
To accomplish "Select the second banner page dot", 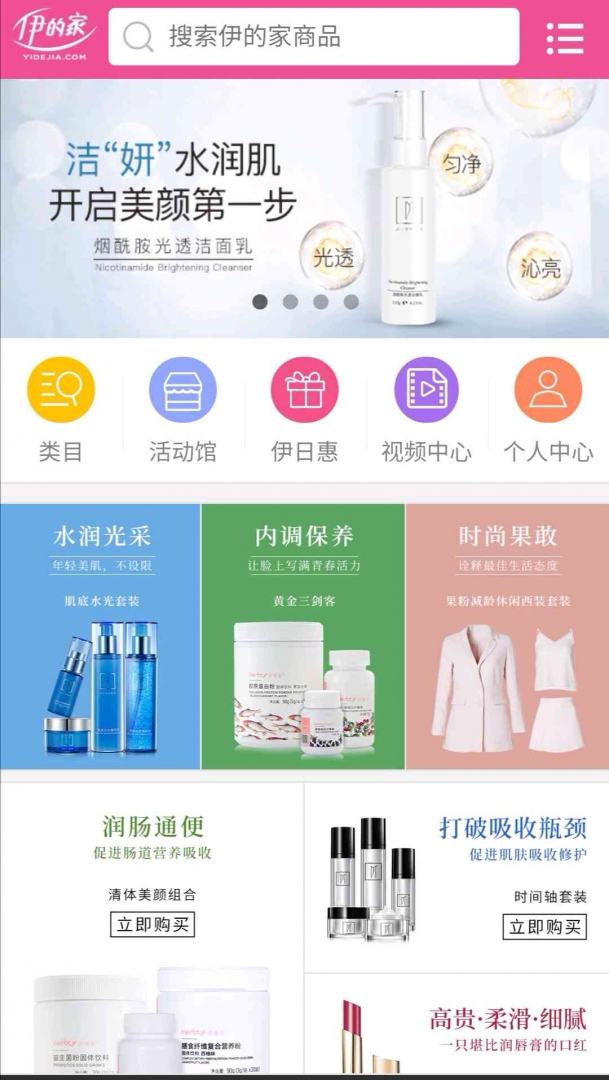I will 290,301.
